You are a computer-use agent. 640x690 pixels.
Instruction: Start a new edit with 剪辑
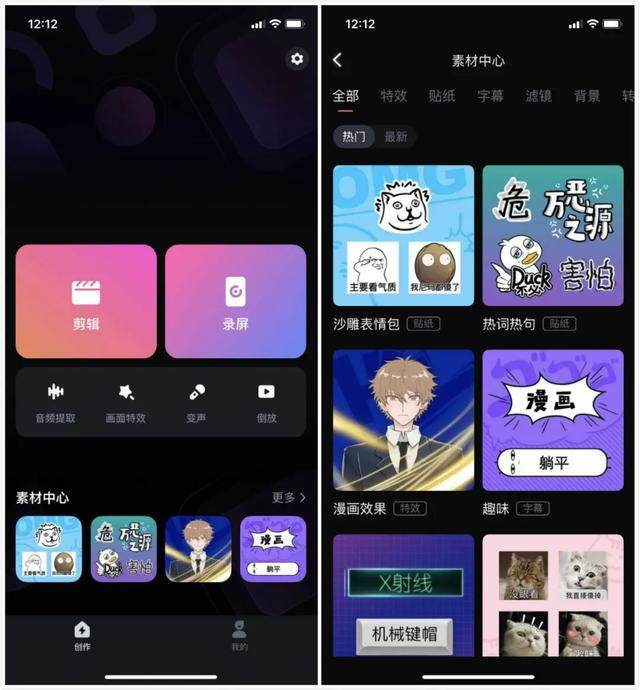tap(86, 301)
